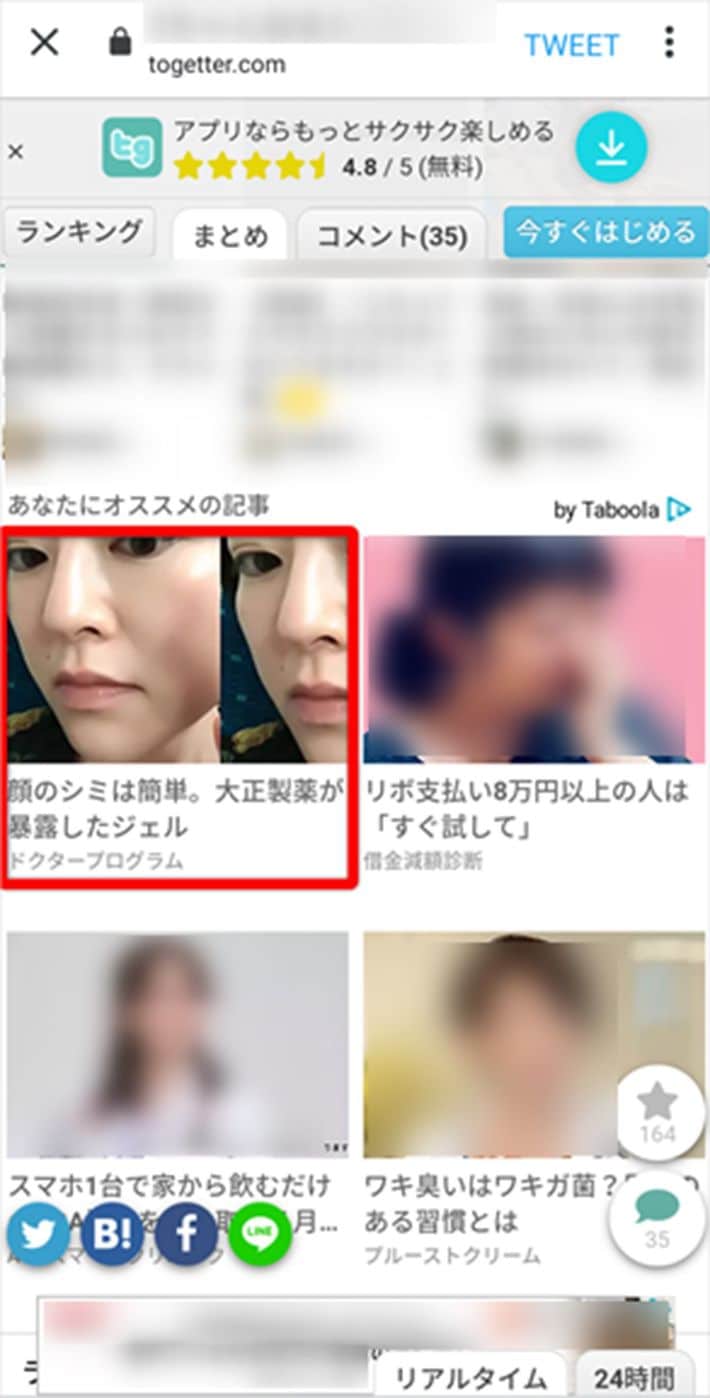710x1398 pixels.
Task: Tap the 今すぐはじめる button
Action: point(605,233)
